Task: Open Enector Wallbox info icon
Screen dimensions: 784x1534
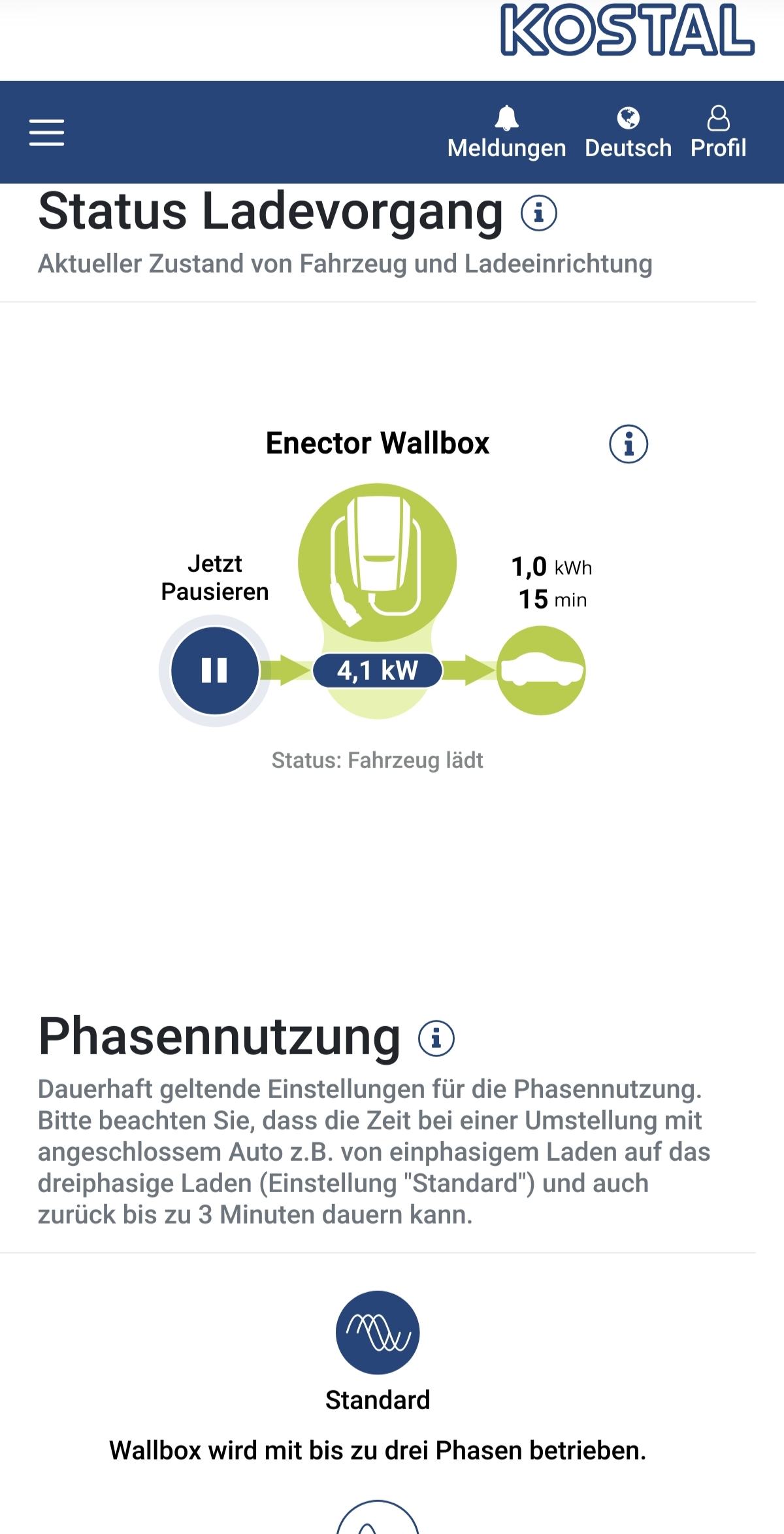Action: (x=628, y=444)
